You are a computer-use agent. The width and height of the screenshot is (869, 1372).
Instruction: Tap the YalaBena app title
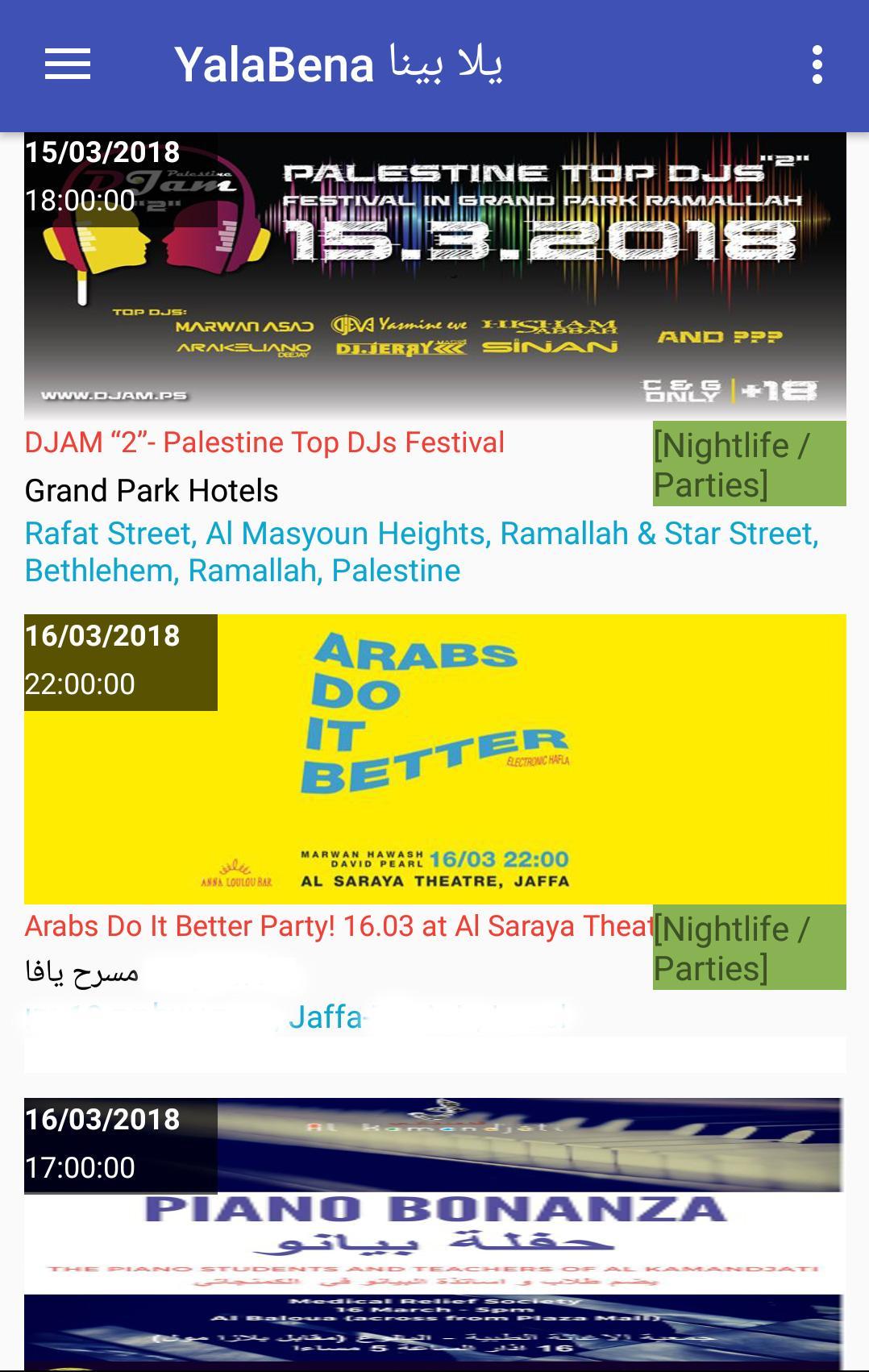[x=342, y=64]
